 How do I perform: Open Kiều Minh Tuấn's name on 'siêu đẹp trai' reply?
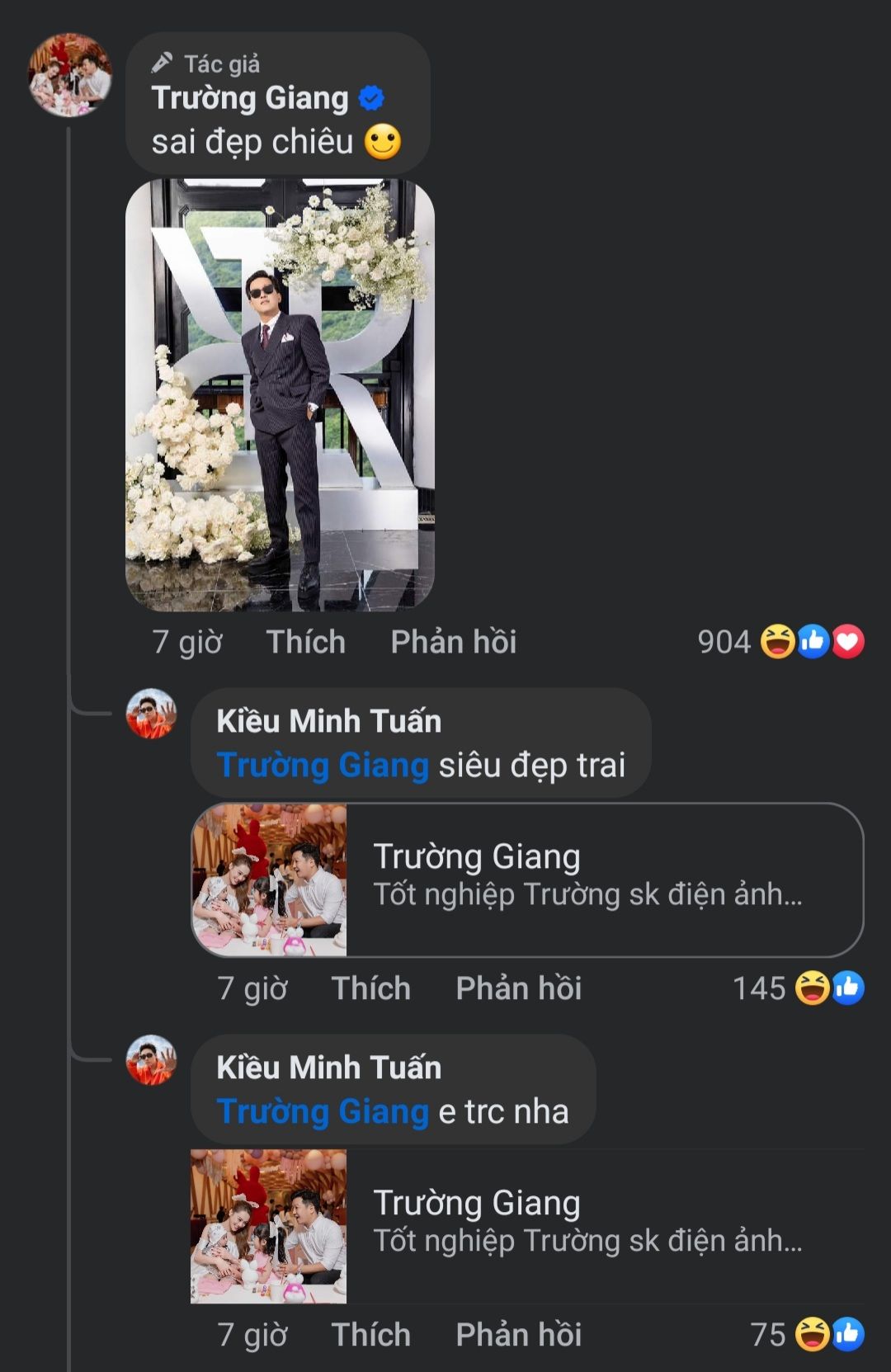click(x=328, y=721)
